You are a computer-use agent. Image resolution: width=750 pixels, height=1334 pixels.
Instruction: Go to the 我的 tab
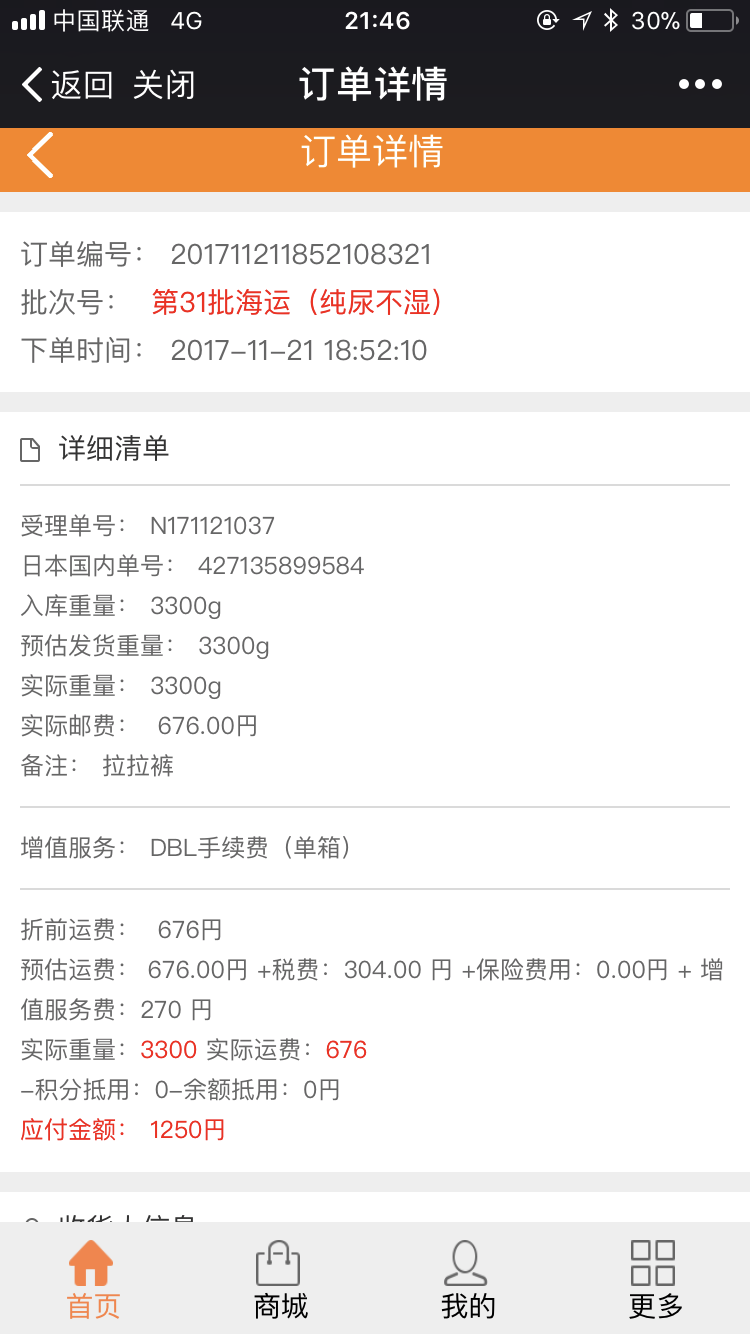(x=467, y=1279)
